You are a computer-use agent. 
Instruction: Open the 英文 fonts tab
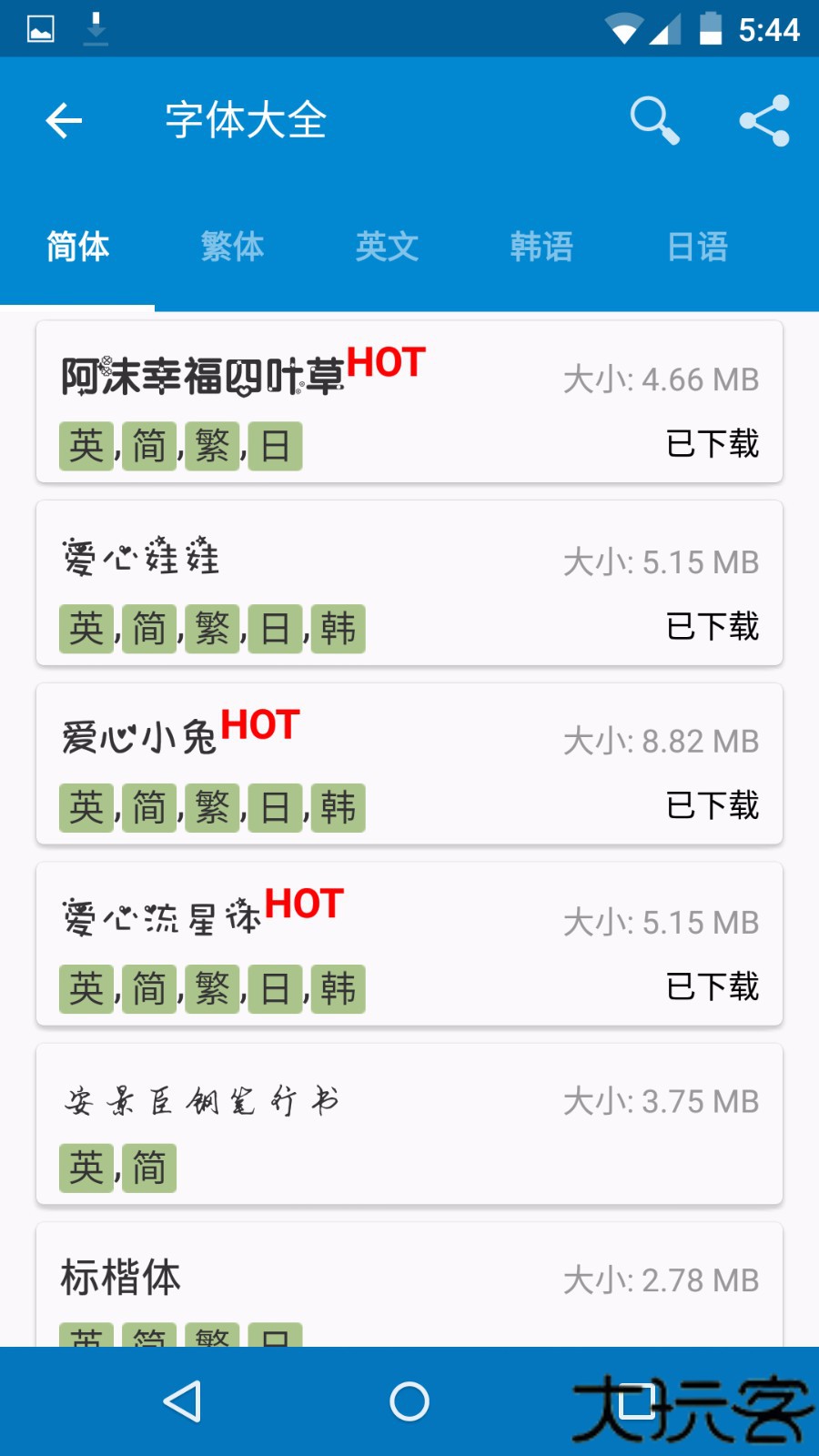pos(387,246)
